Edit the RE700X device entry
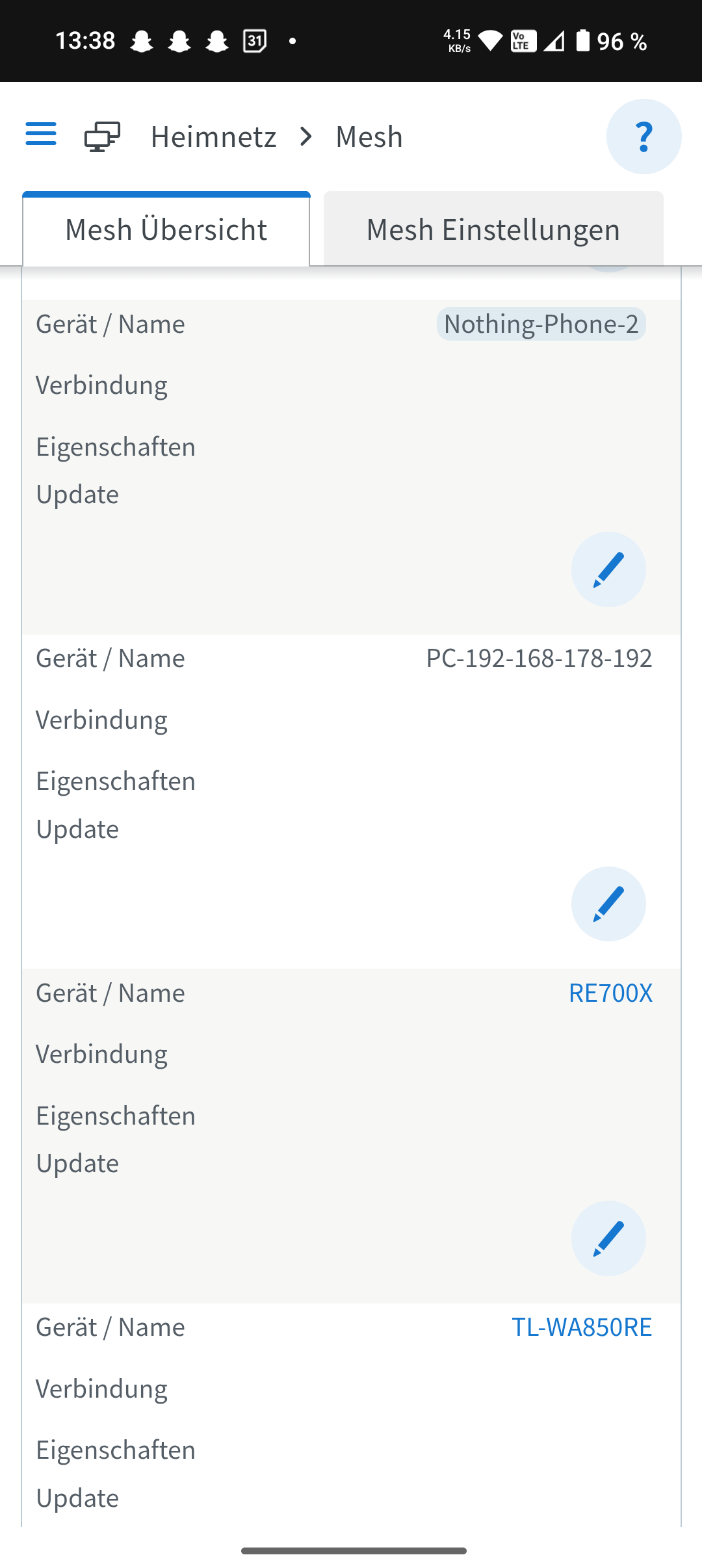 pyautogui.click(x=608, y=1238)
